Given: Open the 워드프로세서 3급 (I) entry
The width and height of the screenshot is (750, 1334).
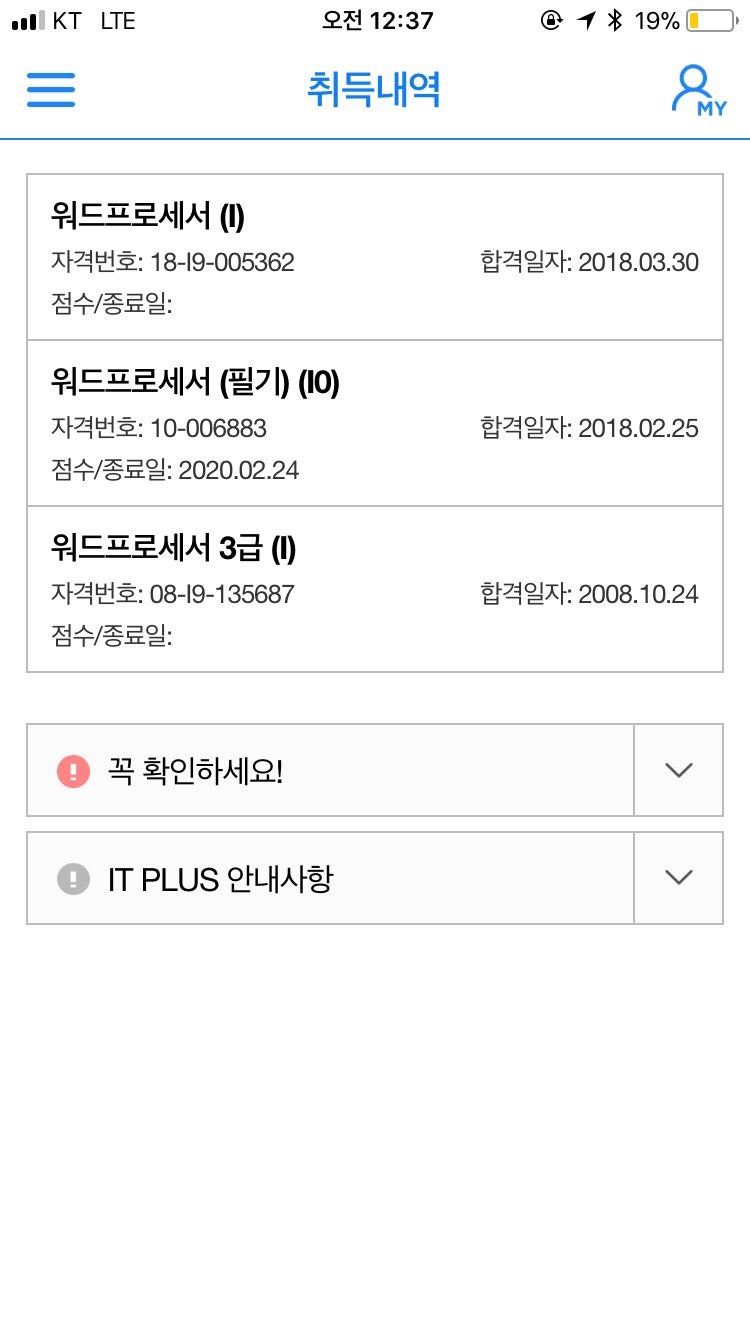Looking at the screenshot, I should [x=375, y=589].
